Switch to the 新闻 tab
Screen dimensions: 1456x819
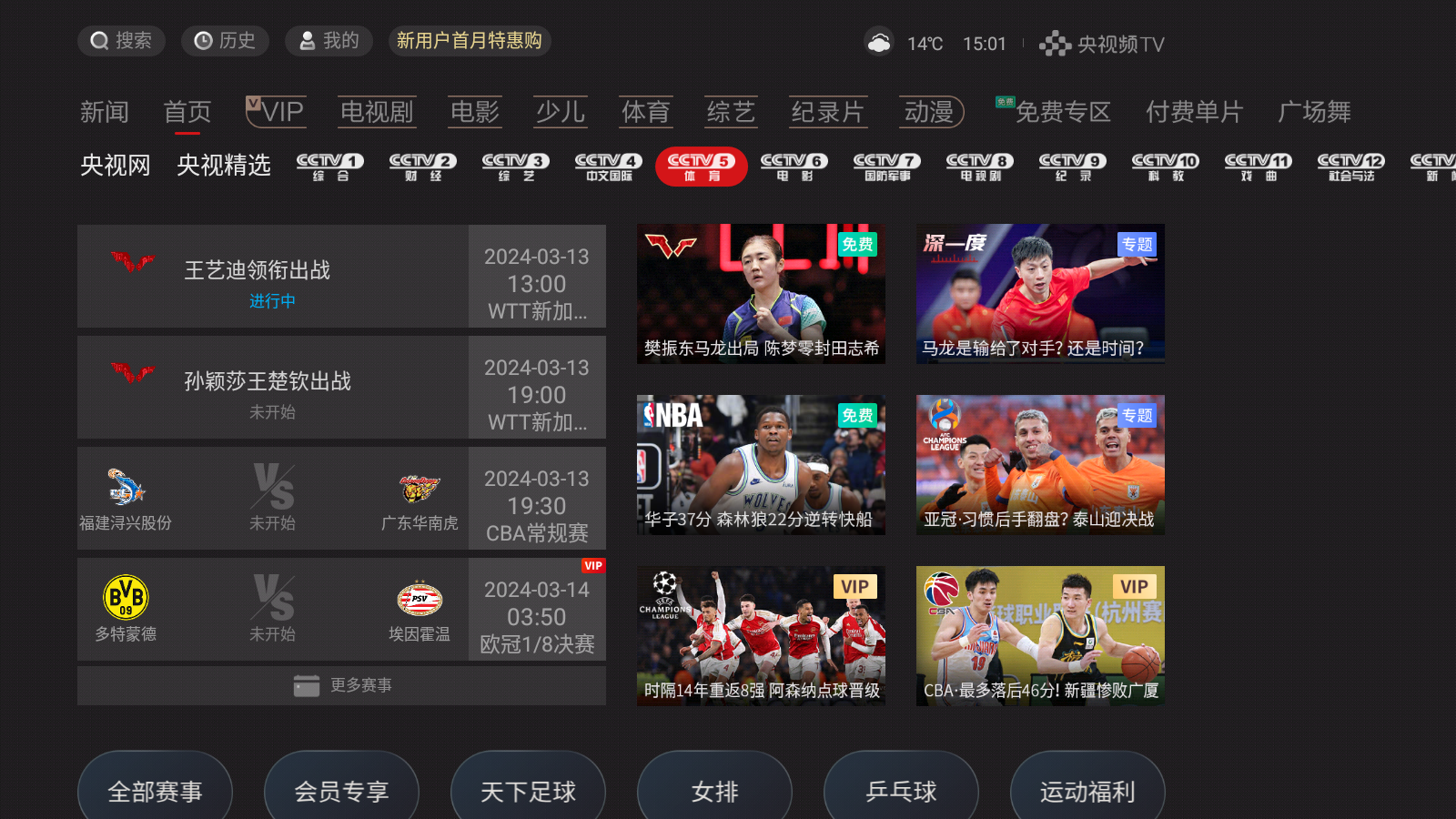(105, 112)
